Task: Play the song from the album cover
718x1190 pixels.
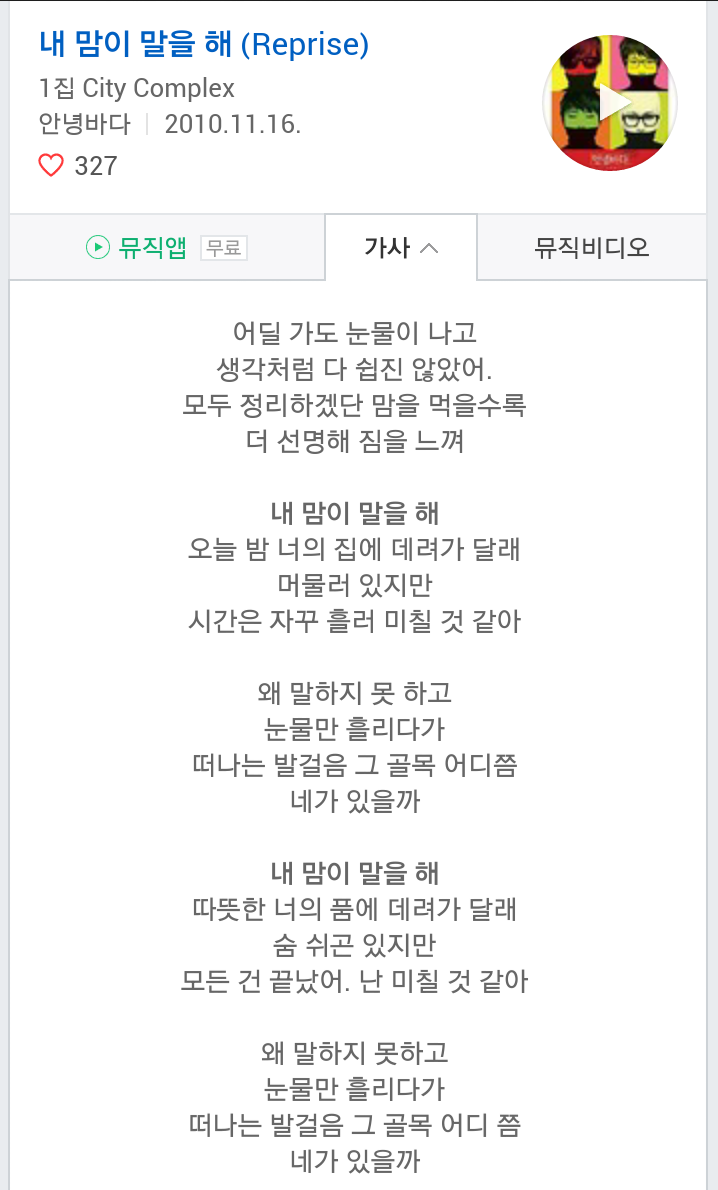Action: [x=610, y=102]
